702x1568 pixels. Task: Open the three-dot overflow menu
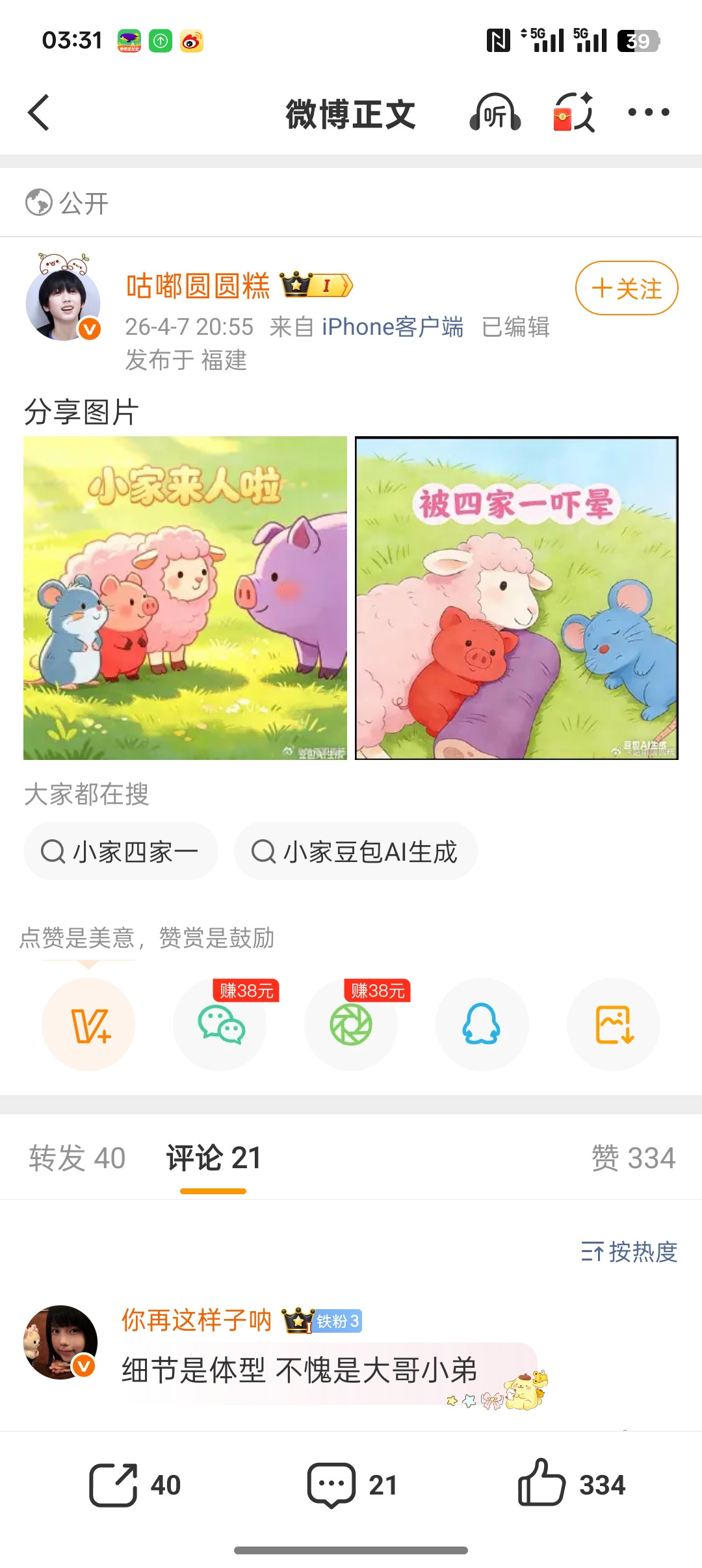click(648, 113)
